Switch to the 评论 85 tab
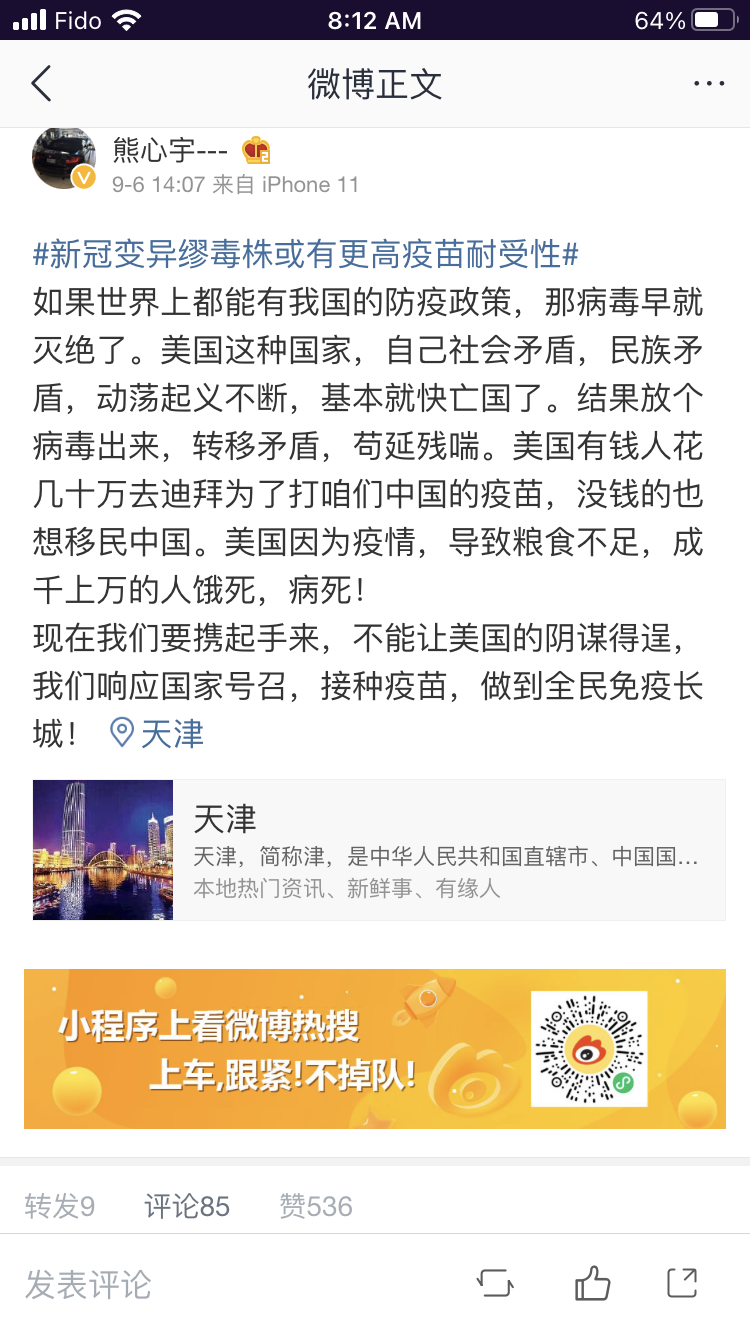Screen dimensions: 750x1334 pyautogui.click(x=187, y=1206)
